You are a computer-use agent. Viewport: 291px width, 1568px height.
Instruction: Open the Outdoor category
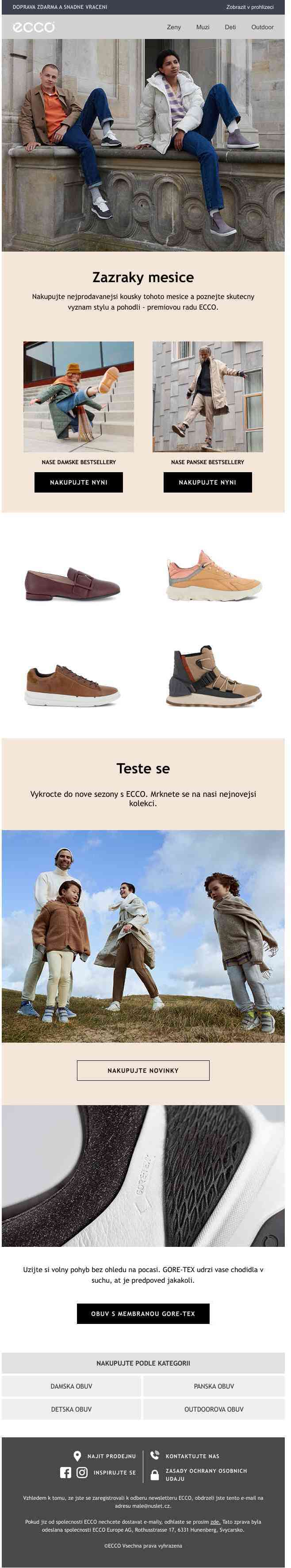[x=262, y=27]
